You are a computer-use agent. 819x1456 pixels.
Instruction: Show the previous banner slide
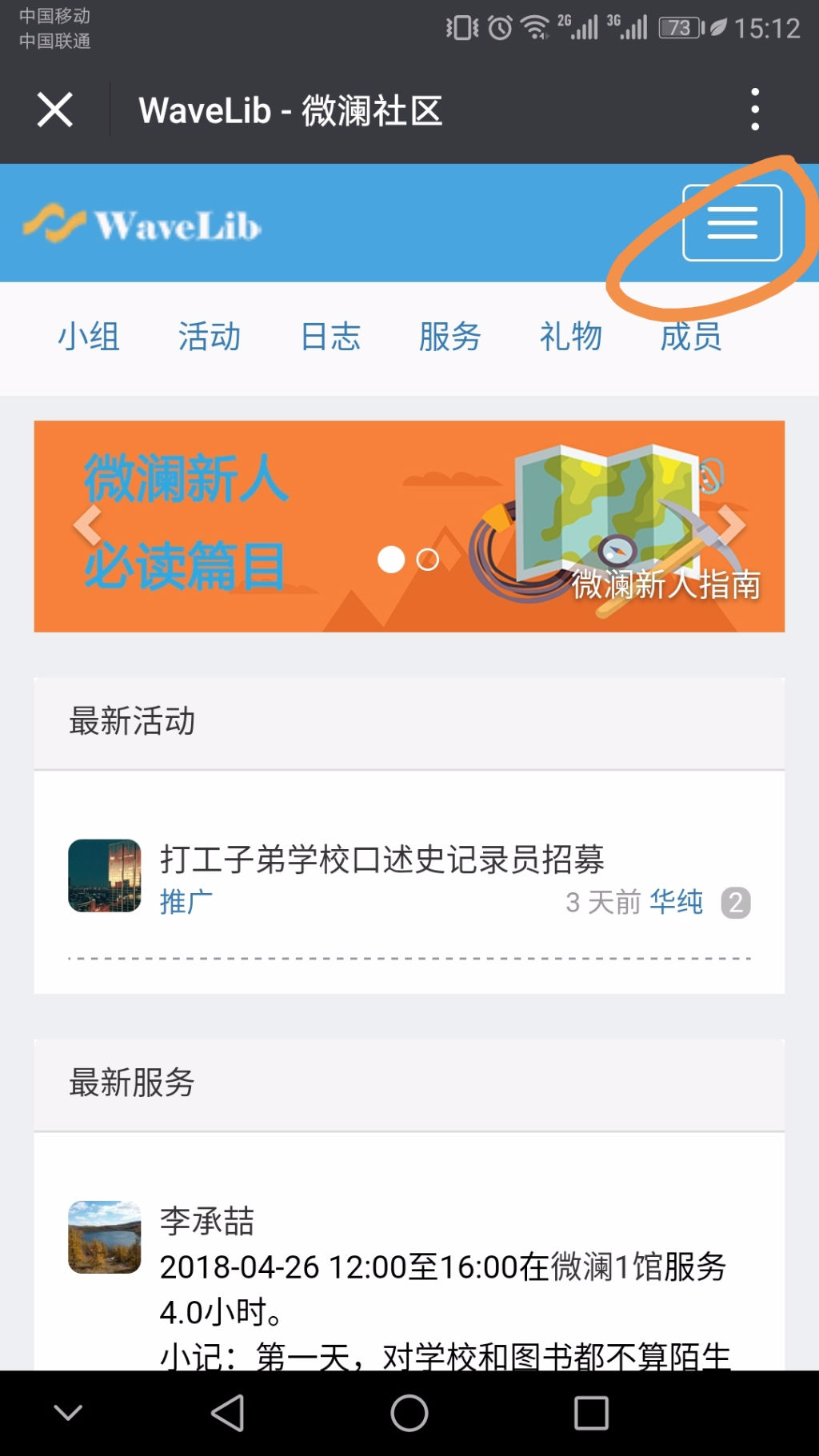click(x=87, y=525)
